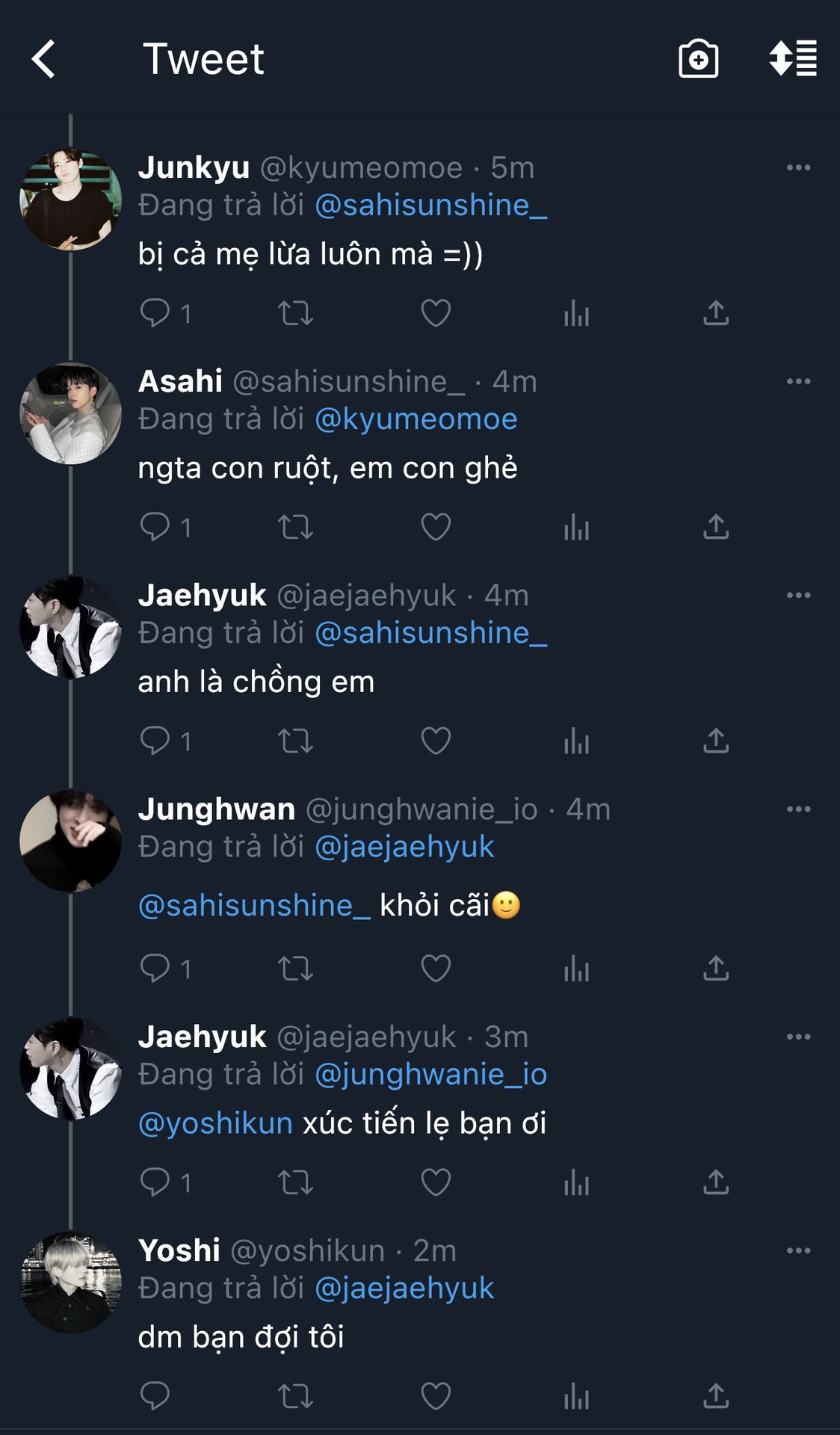The image size is (840, 1435).
Task: View analytics for Jaehyuk's @yoshikun tweet
Action: [x=576, y=1182]
